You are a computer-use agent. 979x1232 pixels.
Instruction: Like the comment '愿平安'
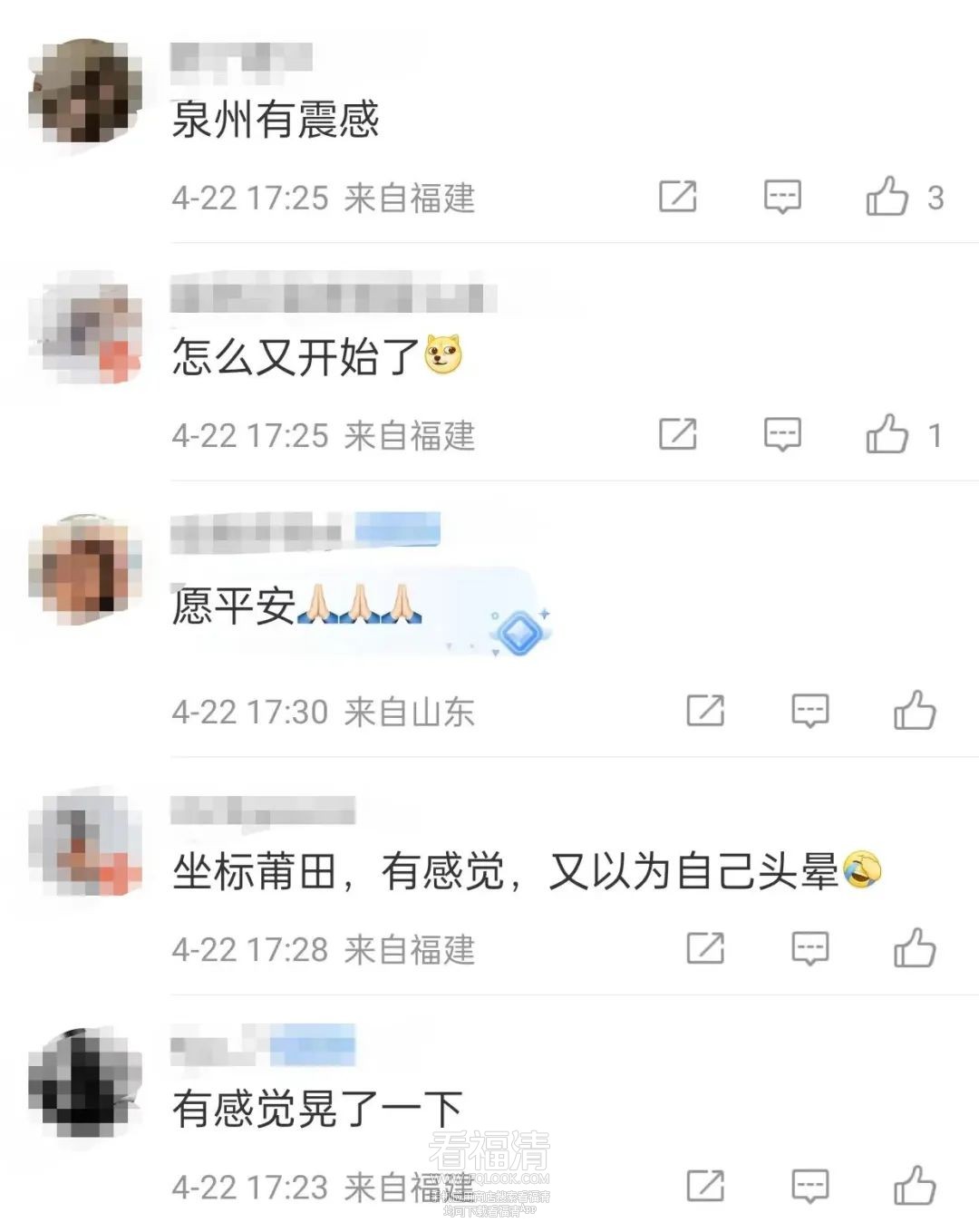pos(915,710)
